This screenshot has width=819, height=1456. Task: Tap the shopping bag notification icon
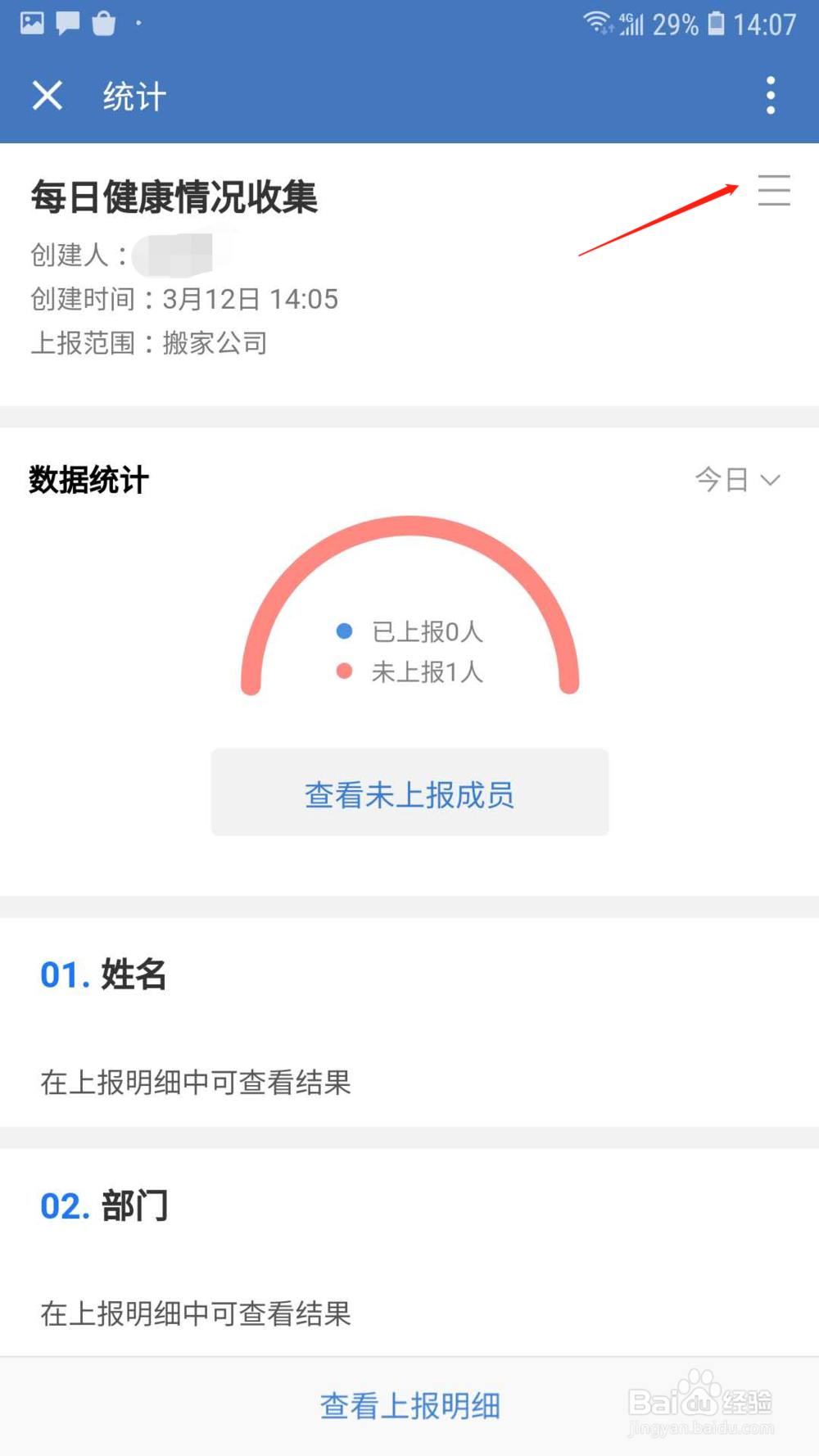103,23
